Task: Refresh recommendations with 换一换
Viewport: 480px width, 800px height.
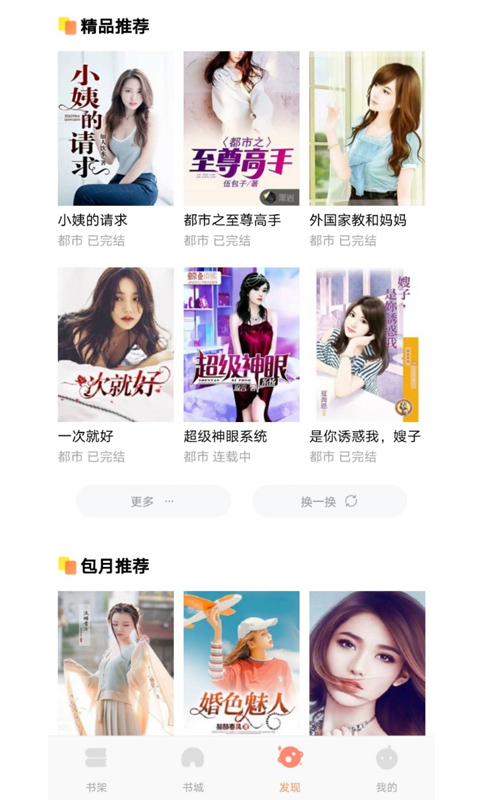Action: click(330, 502)
